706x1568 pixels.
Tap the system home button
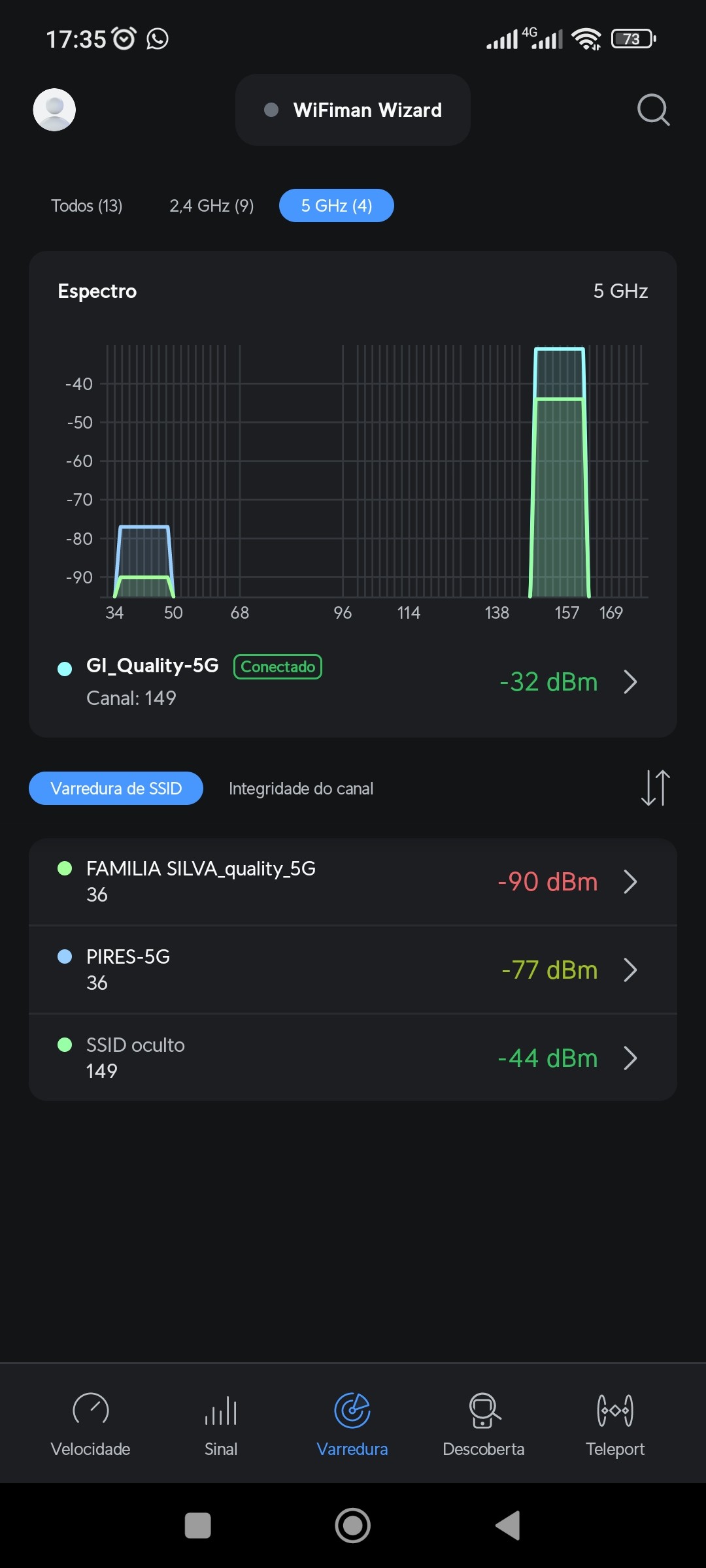[x=353, y=1526]
